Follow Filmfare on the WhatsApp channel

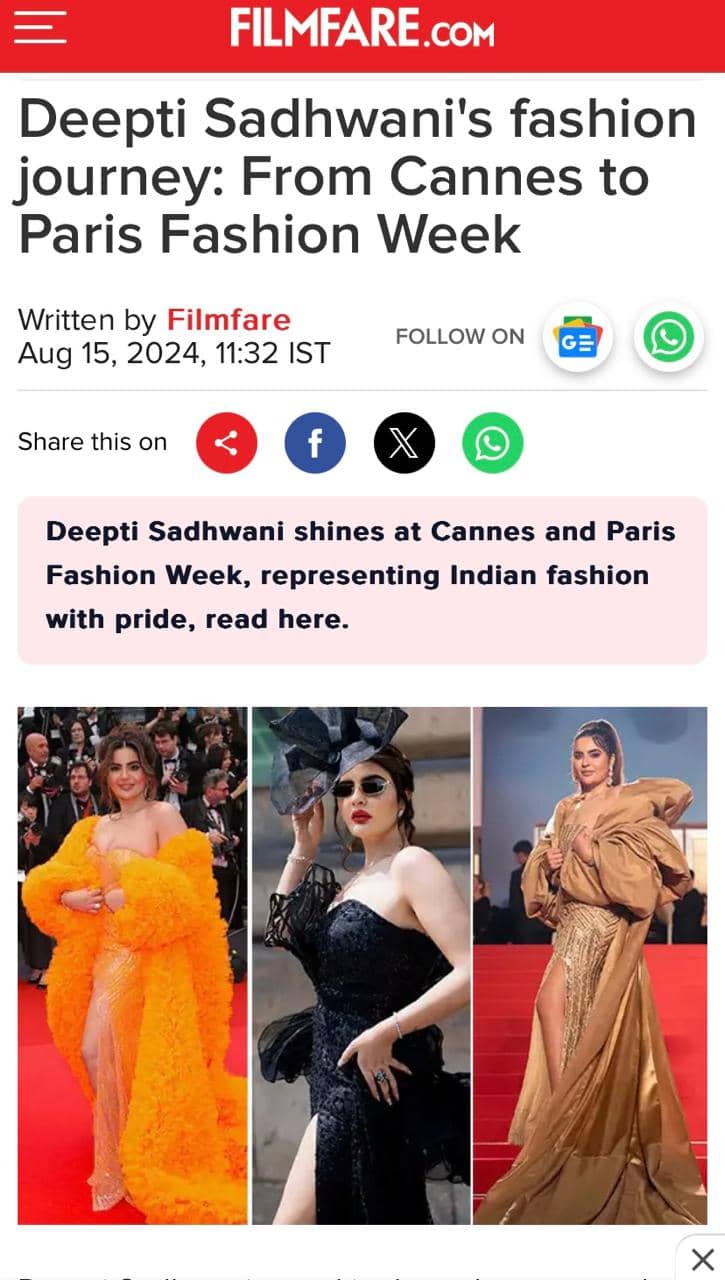(x=669, y=337)
